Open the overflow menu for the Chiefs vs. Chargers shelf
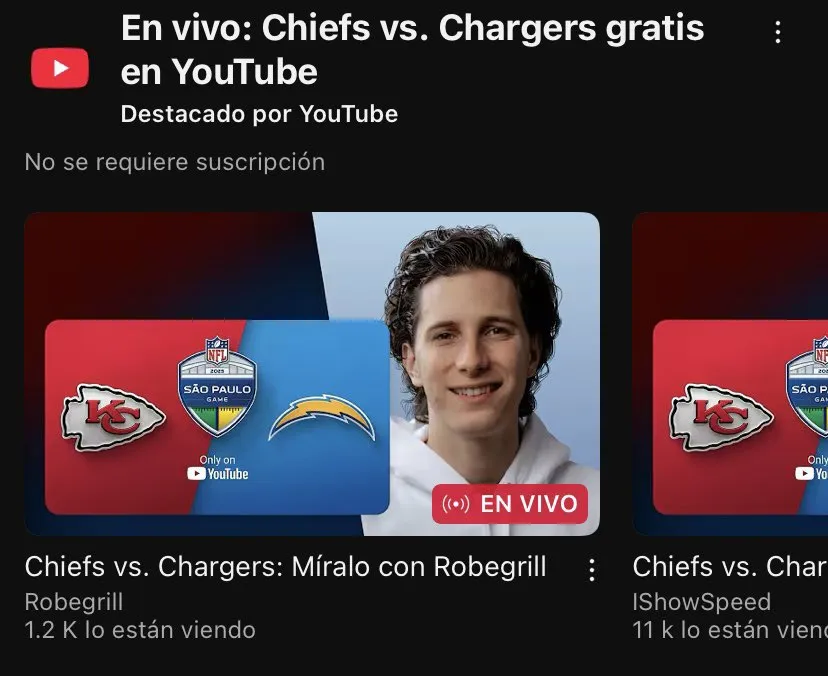 pos(778,33)
